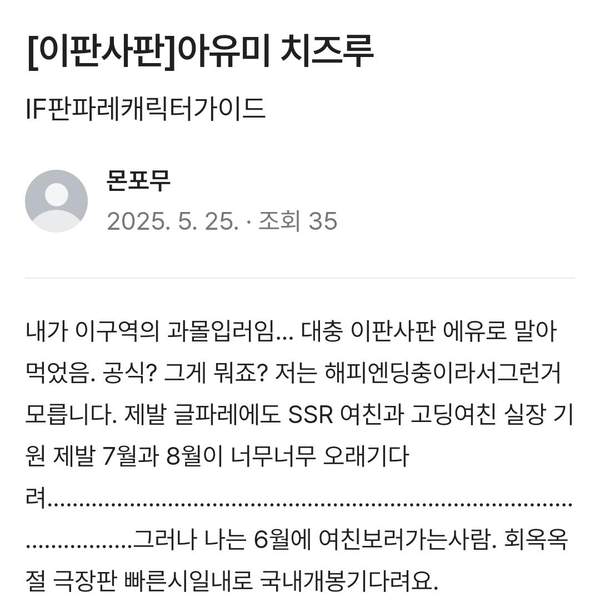The height and width of the screenshot is (600, 600).
Task: Open author name 몬포무
Action: (x=138, y=181)
